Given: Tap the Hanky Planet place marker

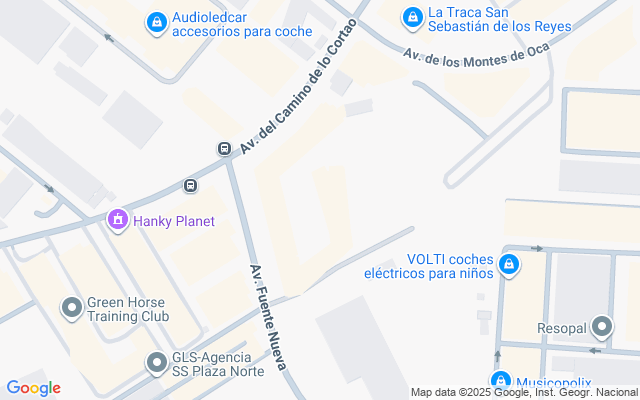Looking at the screenshot, I should (x=118, y=221).
